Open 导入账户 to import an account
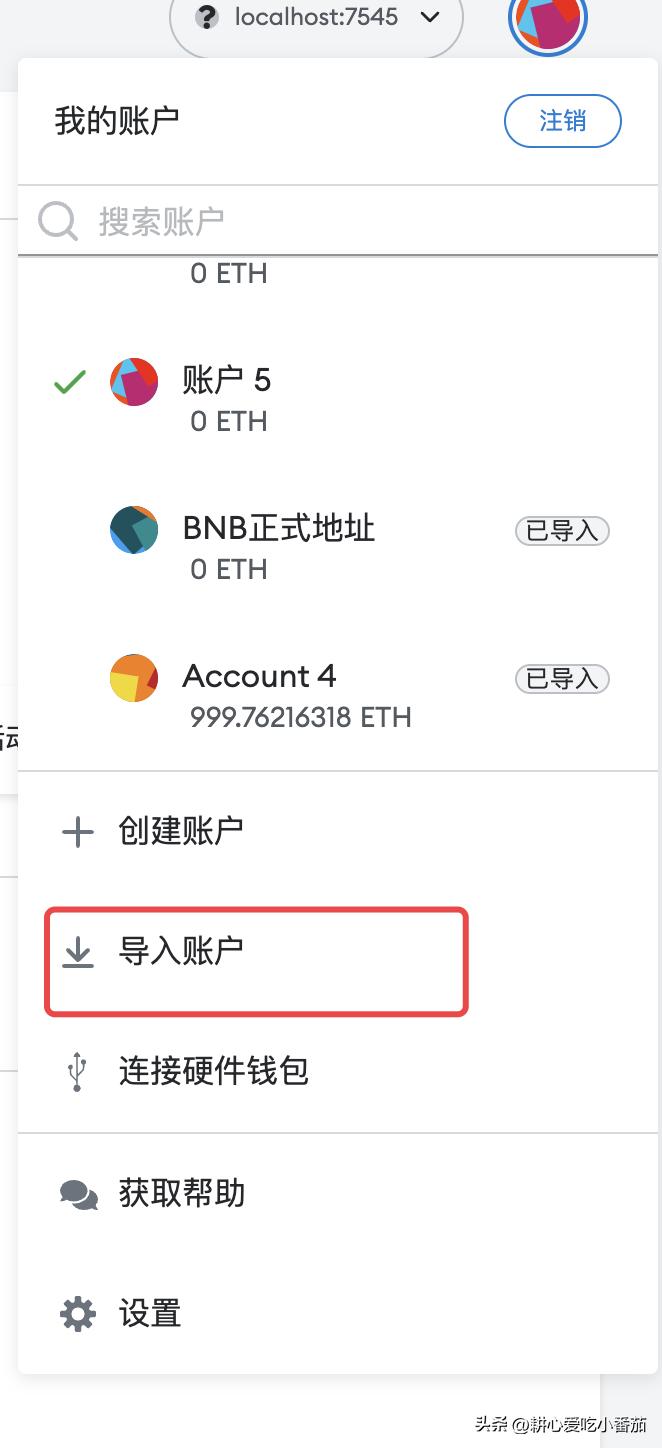Image resolution: width=662 pixels, height=1448 pixels. point(180,951)
